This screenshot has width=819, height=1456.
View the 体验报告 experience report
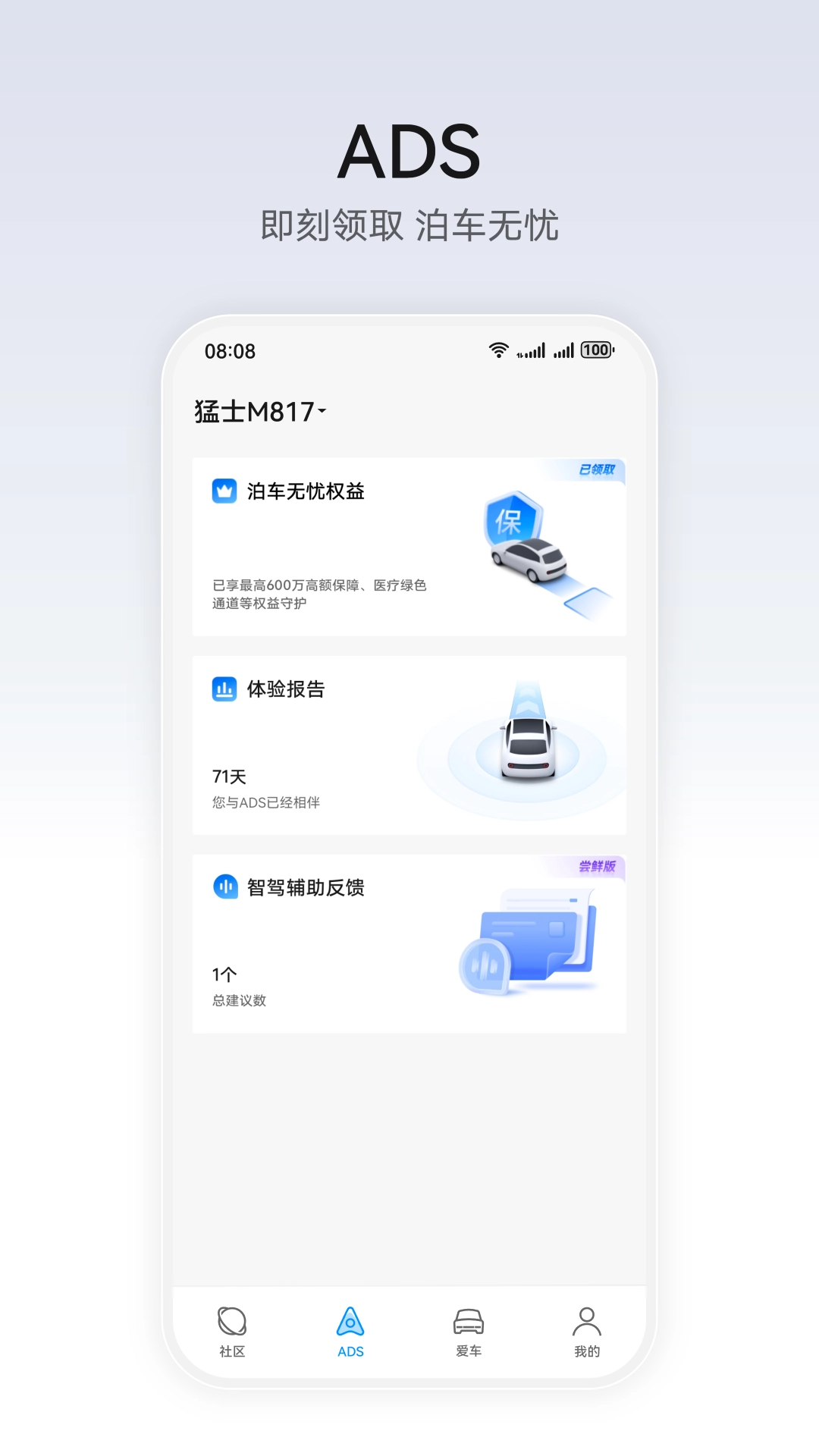pyautogui.click(x=409, y=745)
